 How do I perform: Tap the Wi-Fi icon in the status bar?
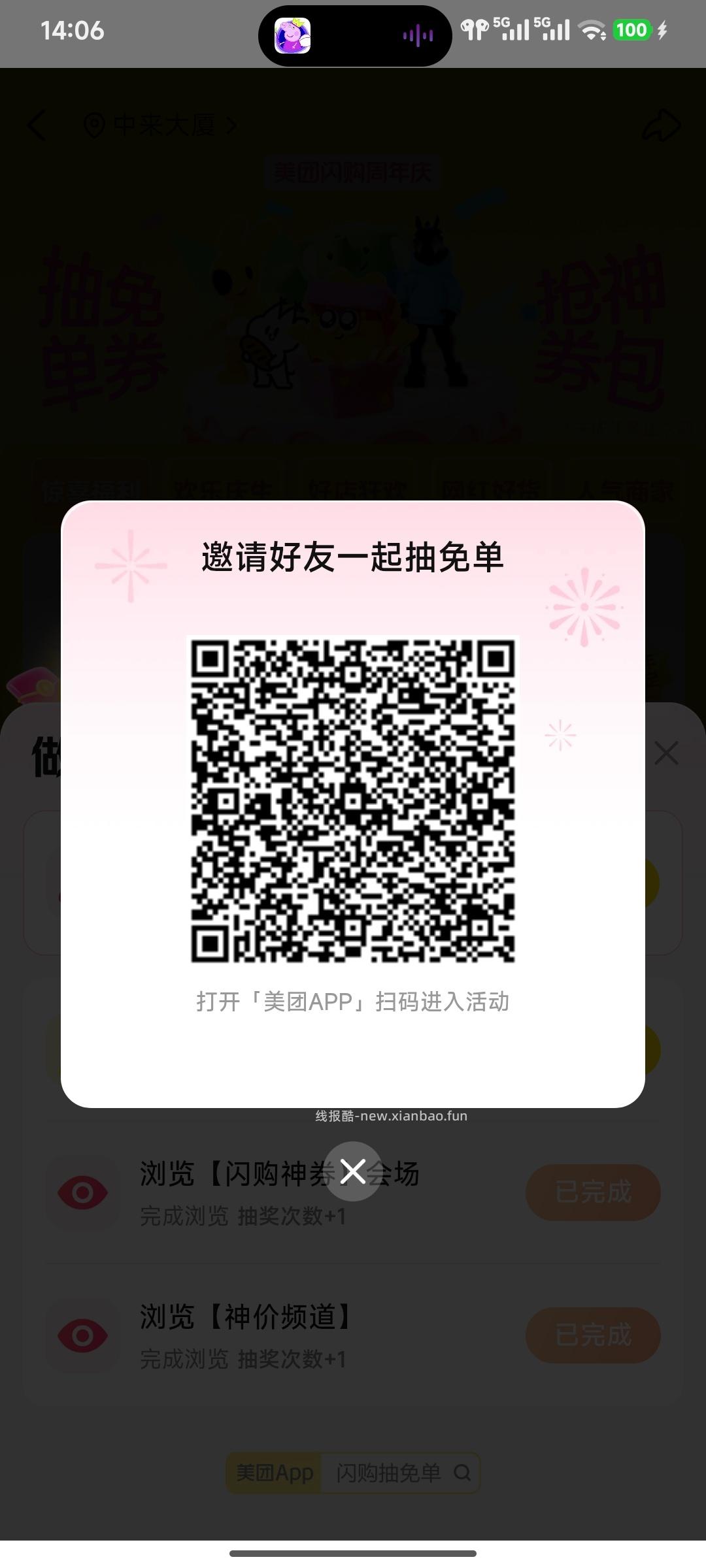tap(593, 31)
